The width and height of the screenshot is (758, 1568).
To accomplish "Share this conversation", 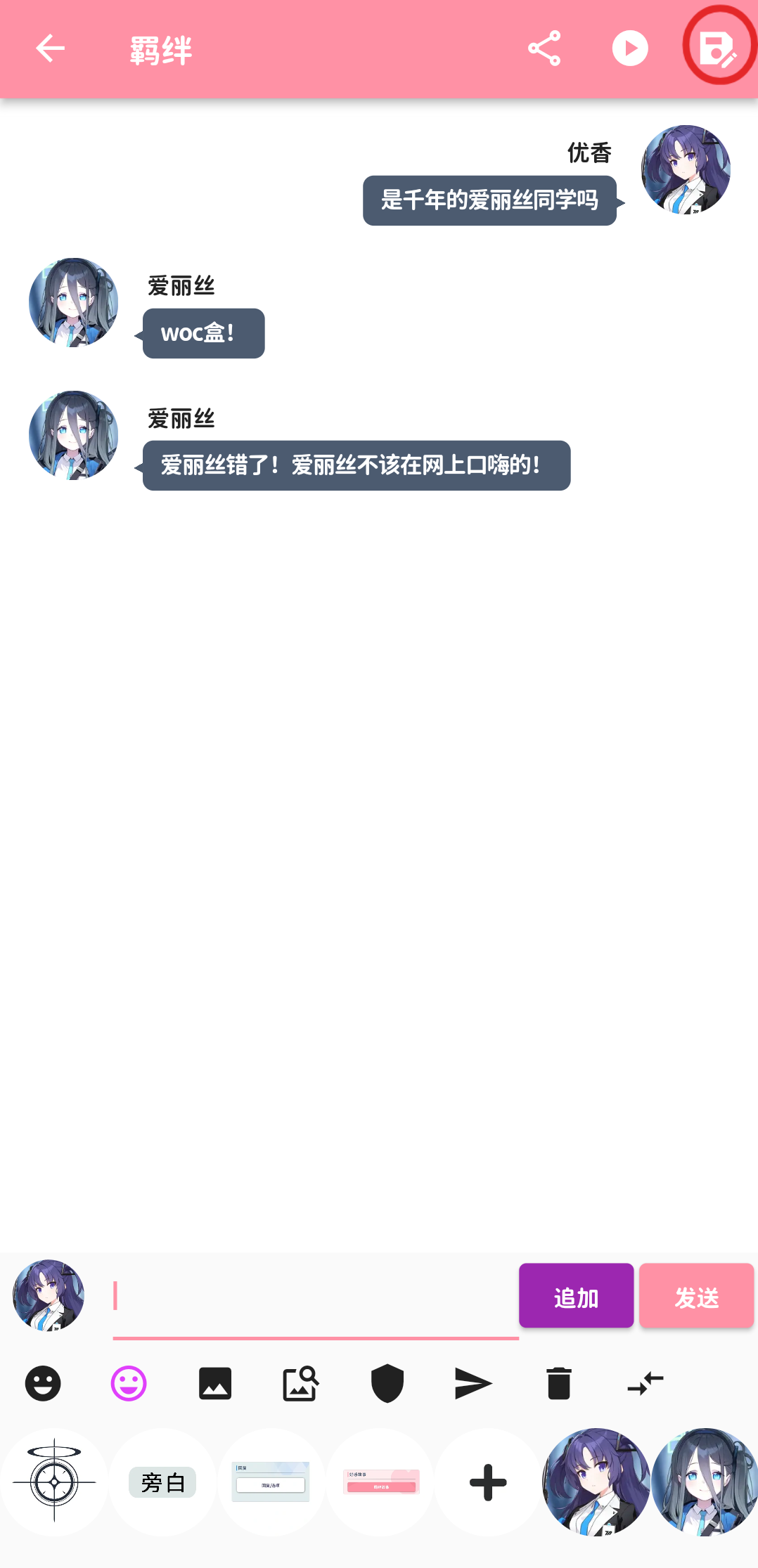I will point(544,48).
